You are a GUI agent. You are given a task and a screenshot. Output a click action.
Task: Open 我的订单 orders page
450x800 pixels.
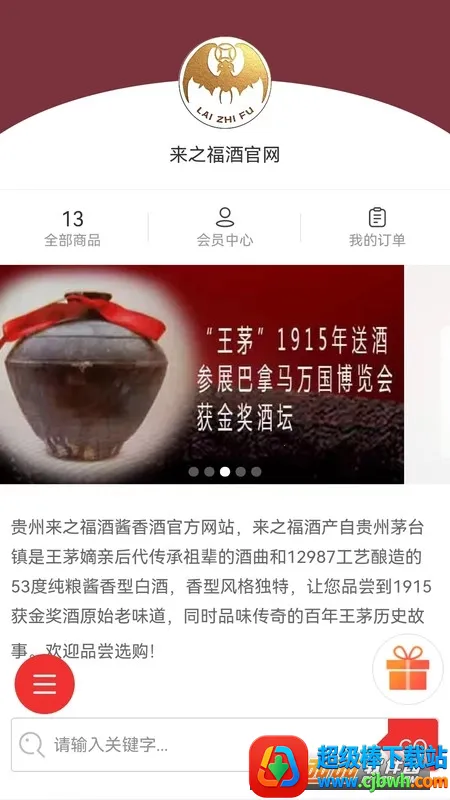tap(377, 228)
